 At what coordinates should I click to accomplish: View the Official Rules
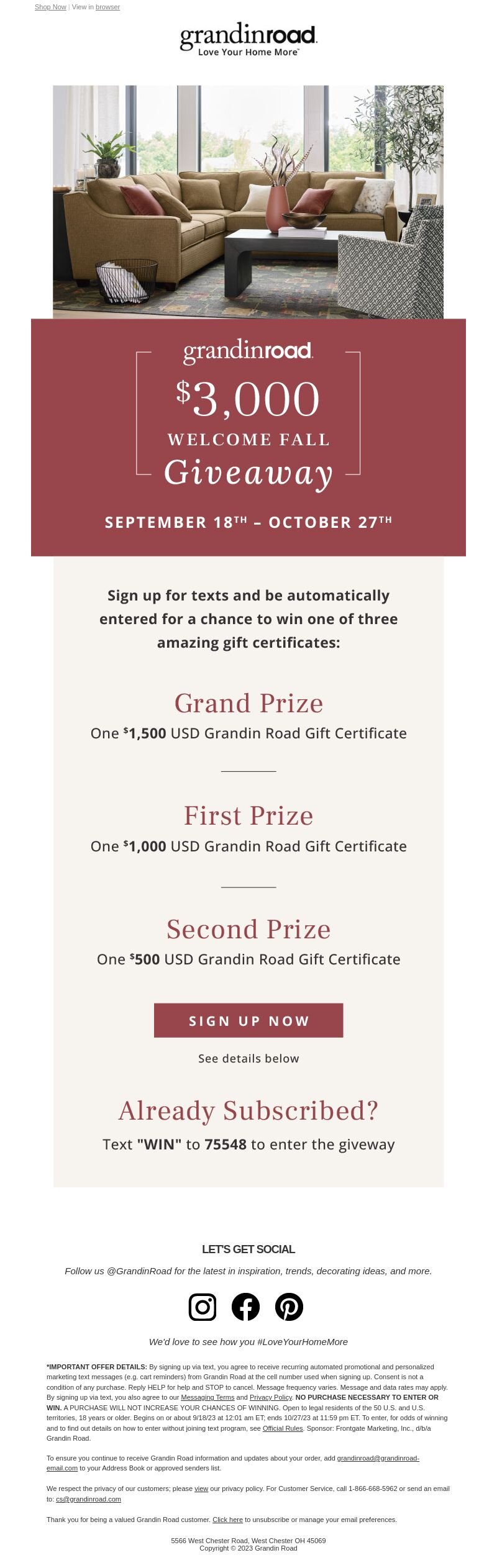pos(283,1428)
